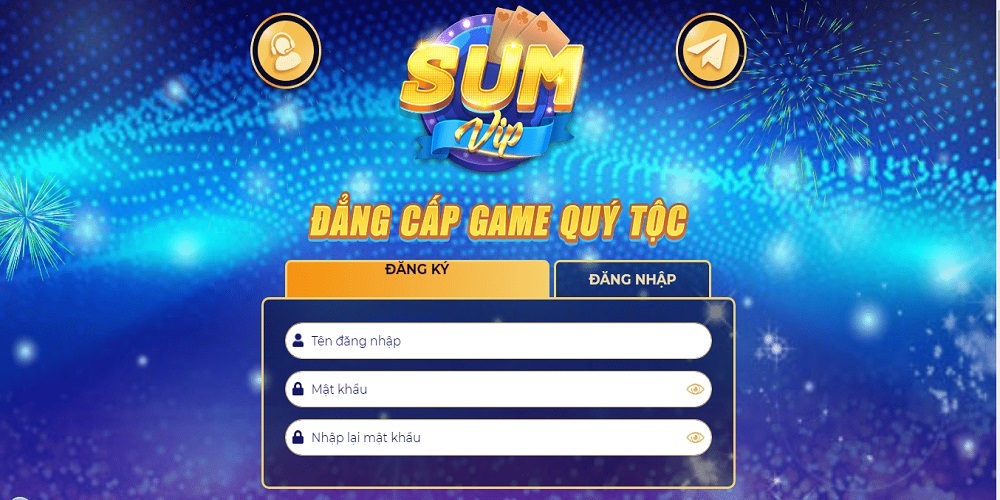Reveal text in Nhập lại mật khẩu field

tap(695, 437)
